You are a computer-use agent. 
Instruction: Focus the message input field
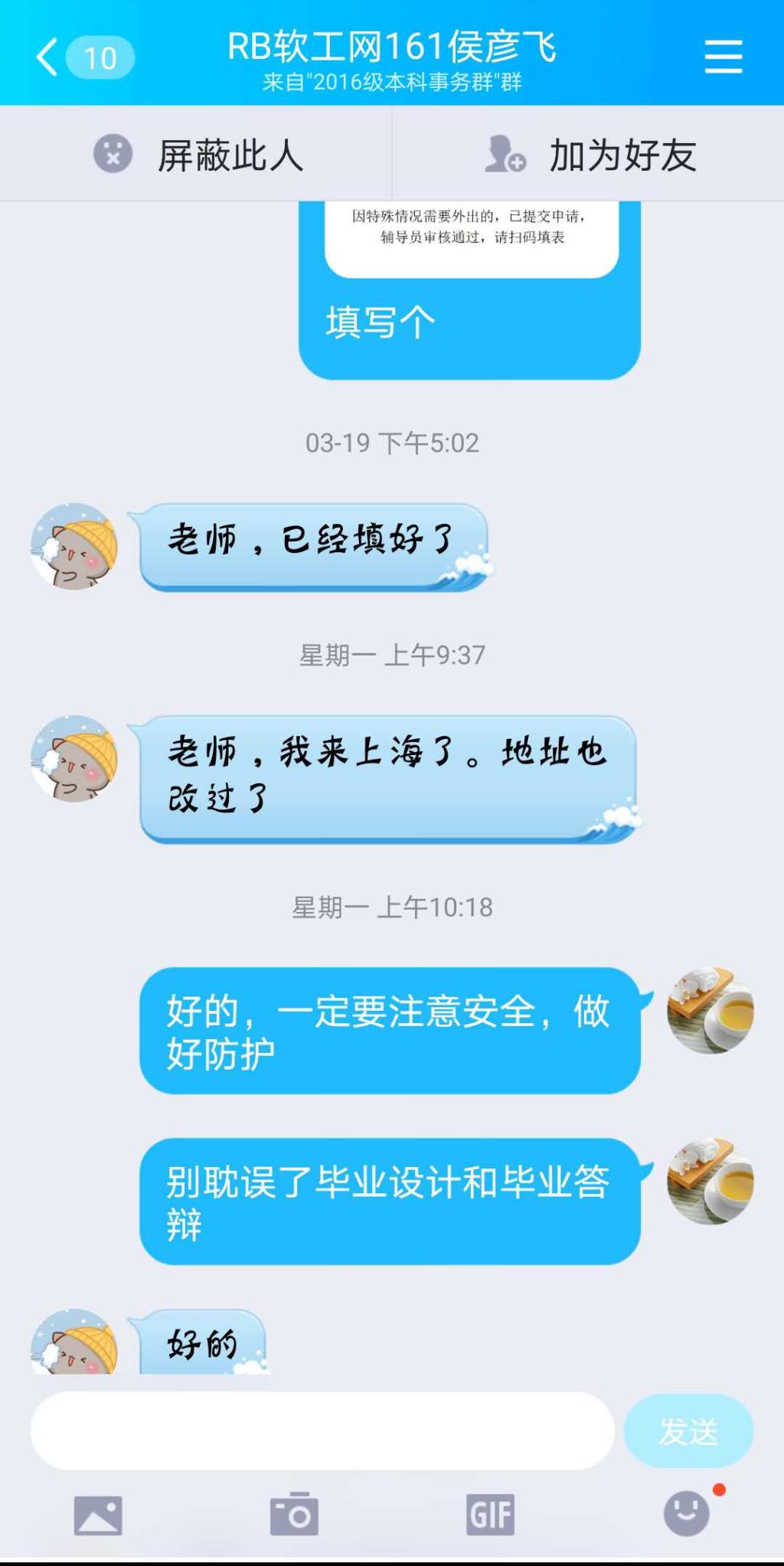[322, 1430]
